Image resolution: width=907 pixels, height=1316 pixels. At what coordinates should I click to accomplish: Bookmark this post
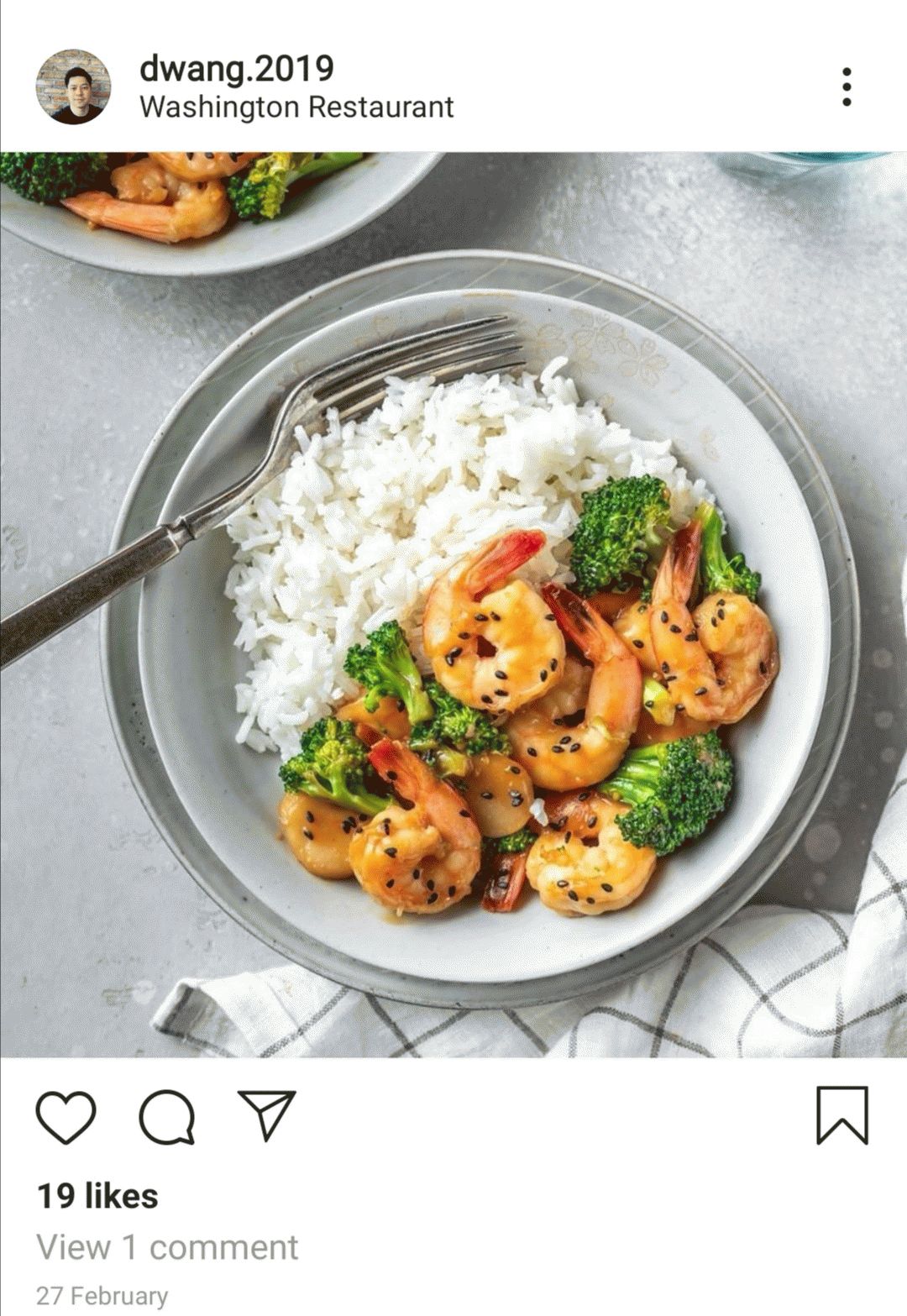[841, 1115]
